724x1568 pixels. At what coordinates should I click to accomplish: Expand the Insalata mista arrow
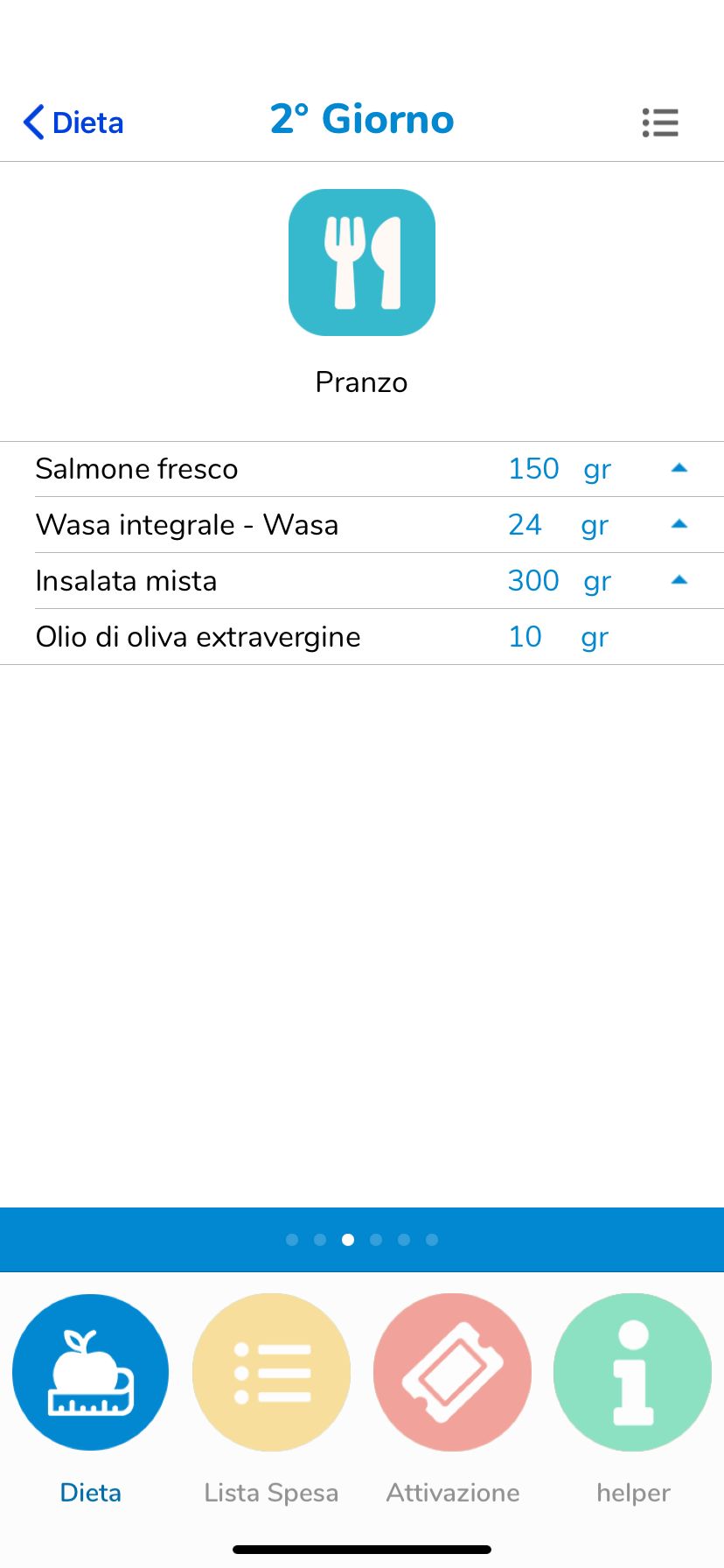679,580
